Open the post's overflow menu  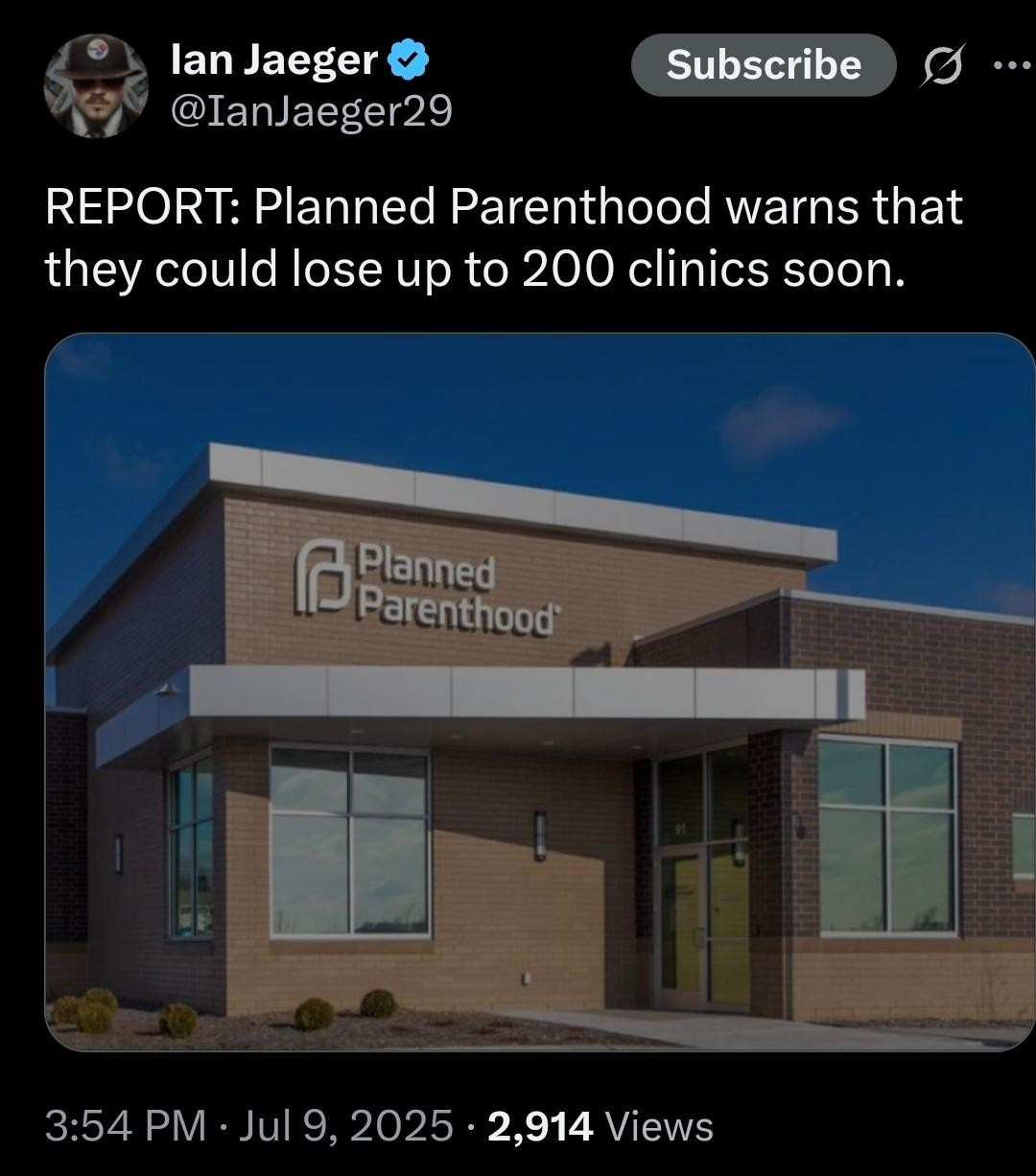pyautogui.click(x=1011, y=67)
